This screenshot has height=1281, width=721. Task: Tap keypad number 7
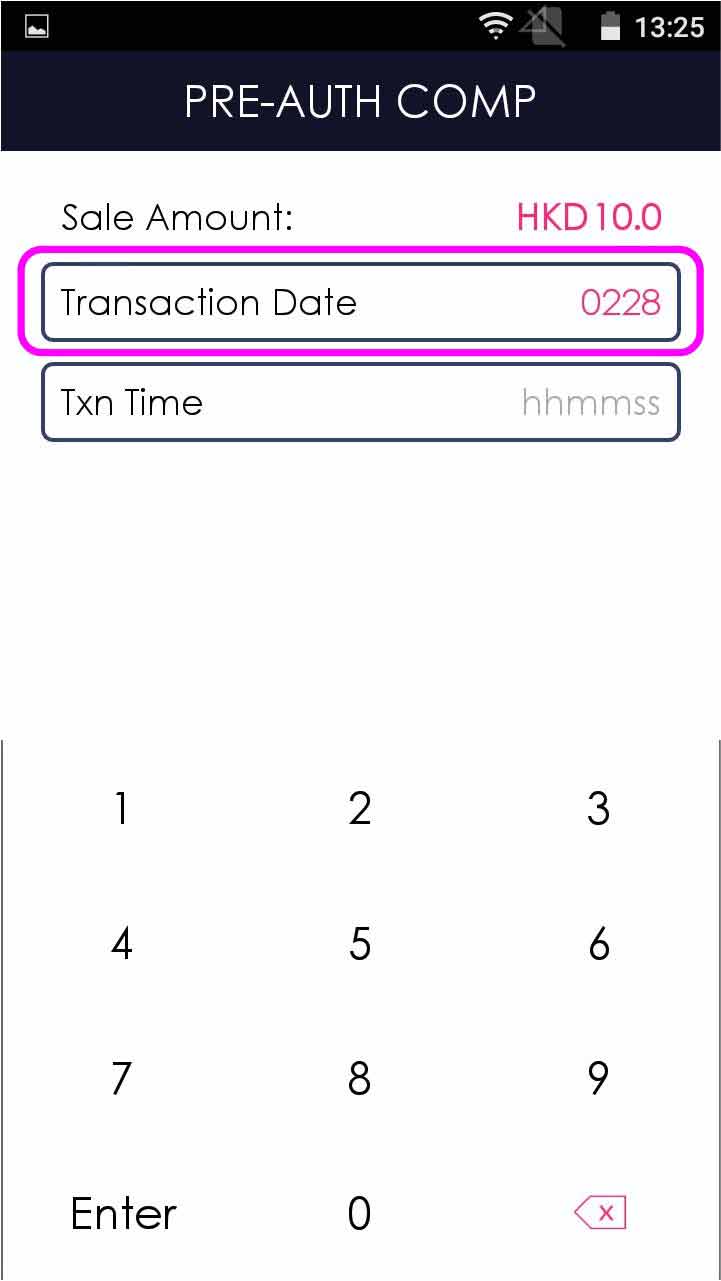(x=121, y=1078)
